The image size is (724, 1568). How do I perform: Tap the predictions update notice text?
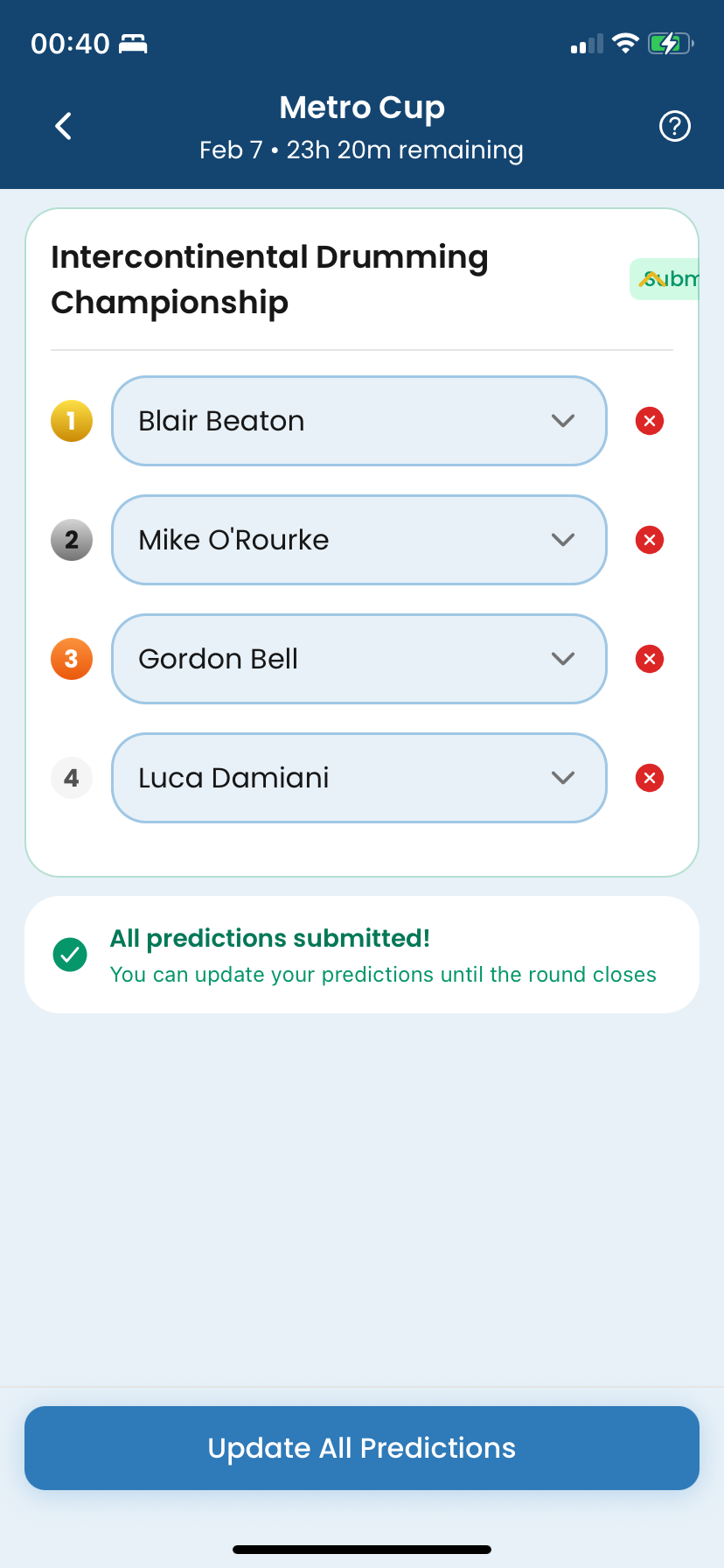tap(382, 974)
